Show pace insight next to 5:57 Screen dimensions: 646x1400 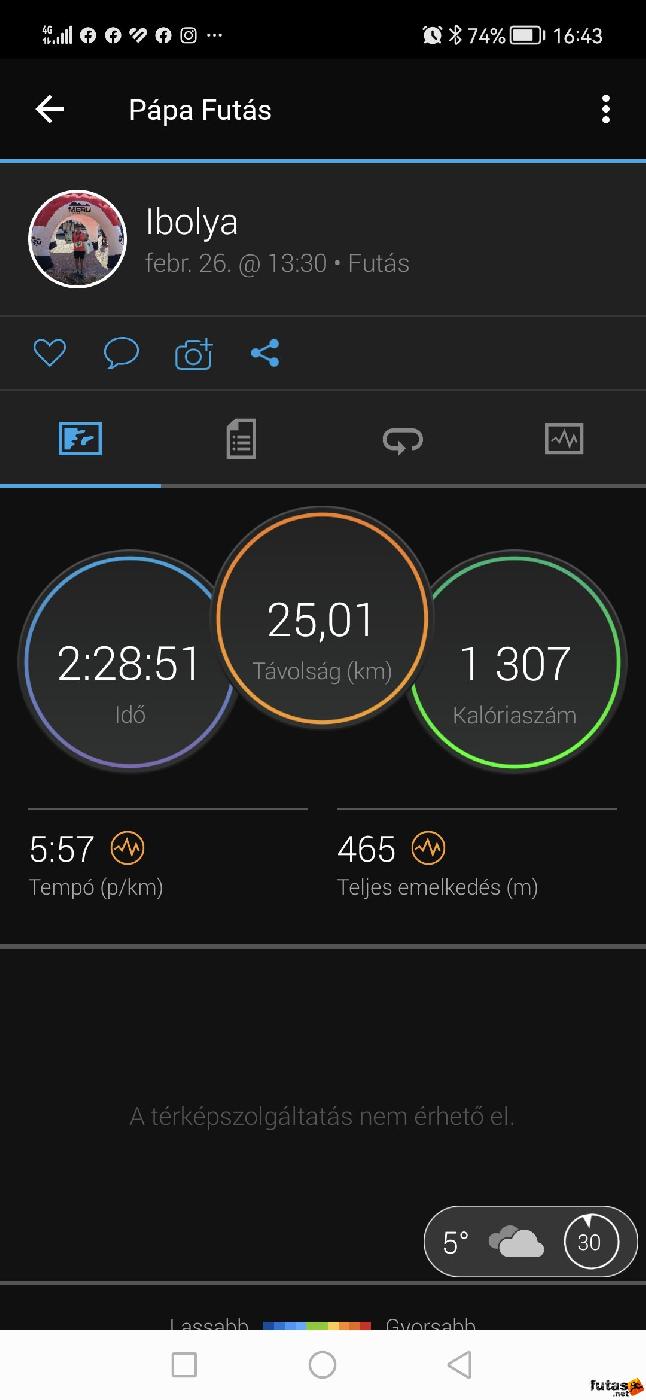click(x=127, y=849)
